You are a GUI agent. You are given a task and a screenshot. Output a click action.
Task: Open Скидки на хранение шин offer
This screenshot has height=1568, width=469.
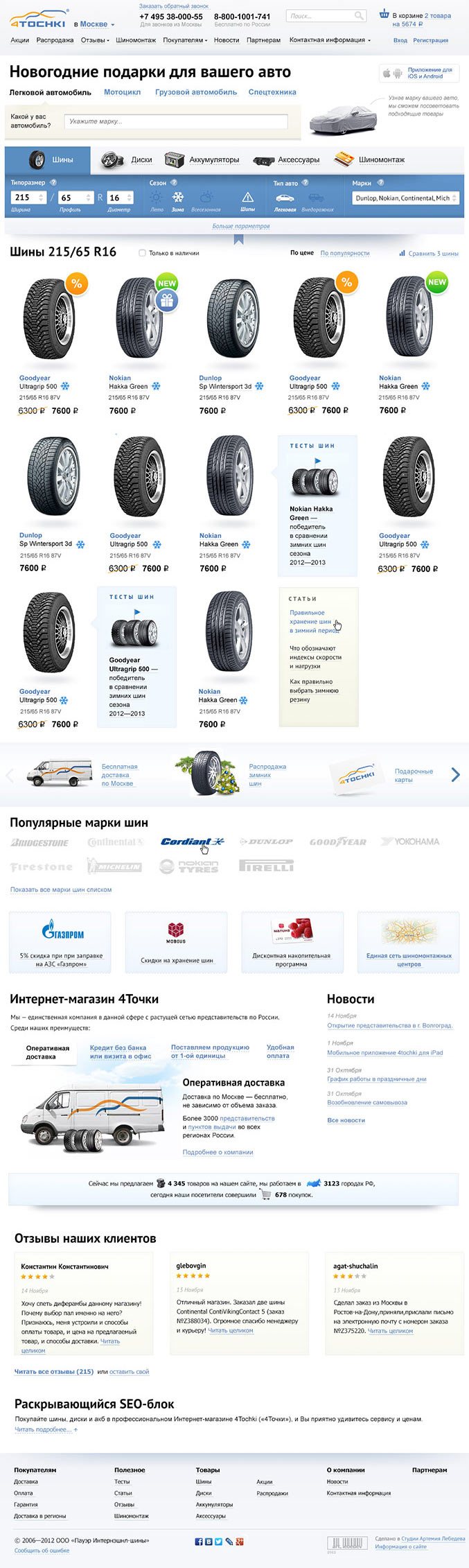pos(177,960)
